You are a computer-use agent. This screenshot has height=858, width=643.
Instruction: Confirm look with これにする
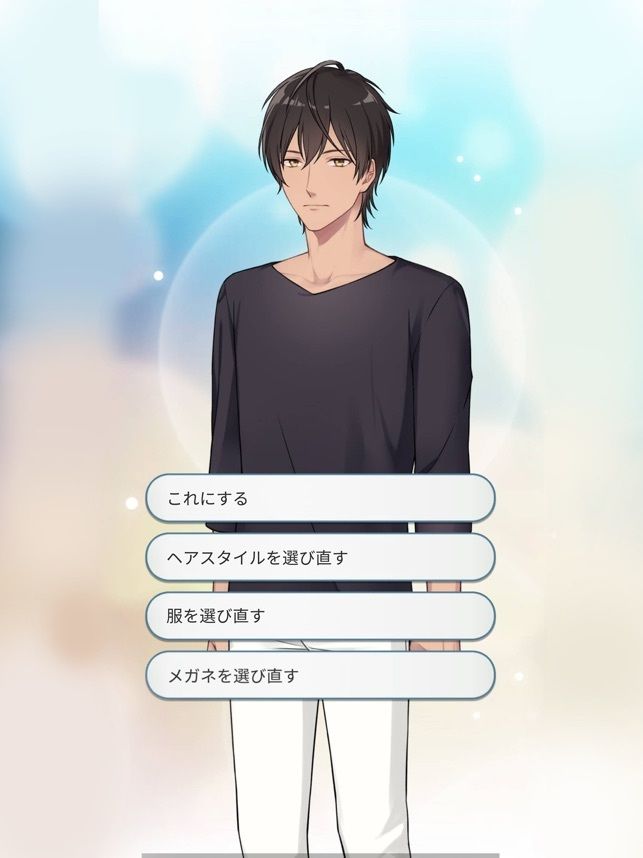tap(320, 498)
